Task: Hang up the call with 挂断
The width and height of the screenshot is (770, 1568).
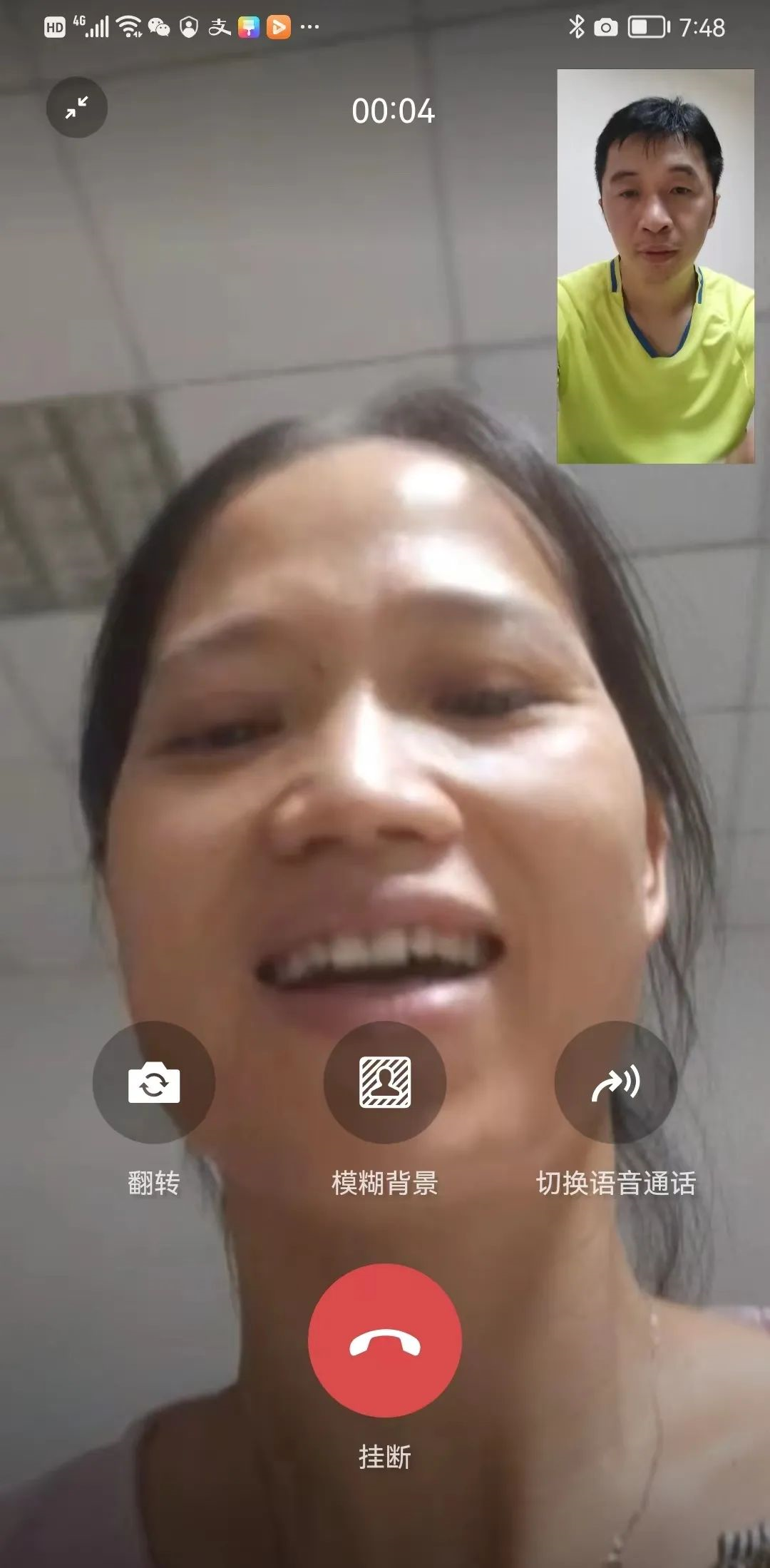Action: click(384, 1340)
